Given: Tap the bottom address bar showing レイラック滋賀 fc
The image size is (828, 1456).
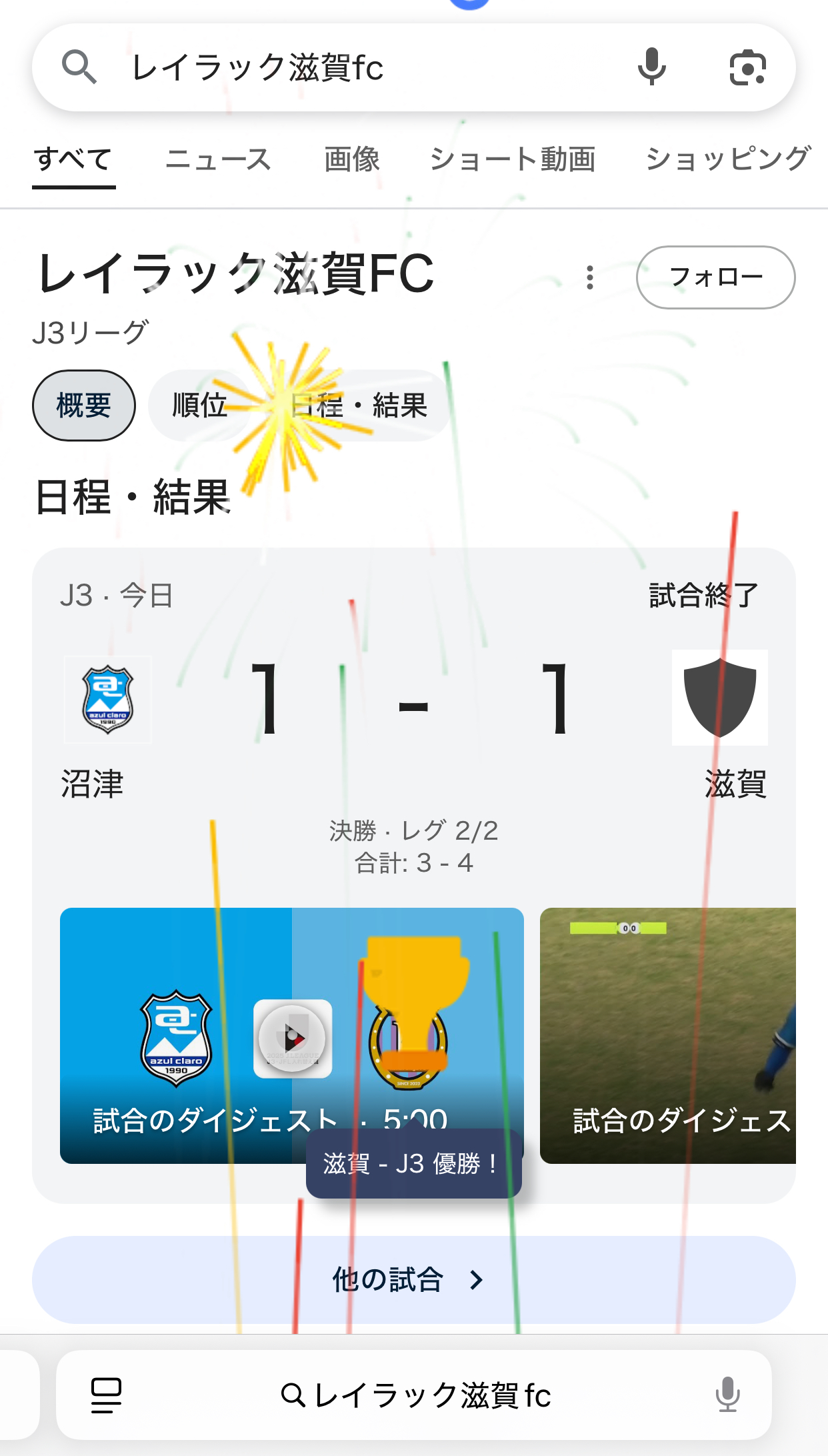Looking at the screenshot, I should (416, 1395).
